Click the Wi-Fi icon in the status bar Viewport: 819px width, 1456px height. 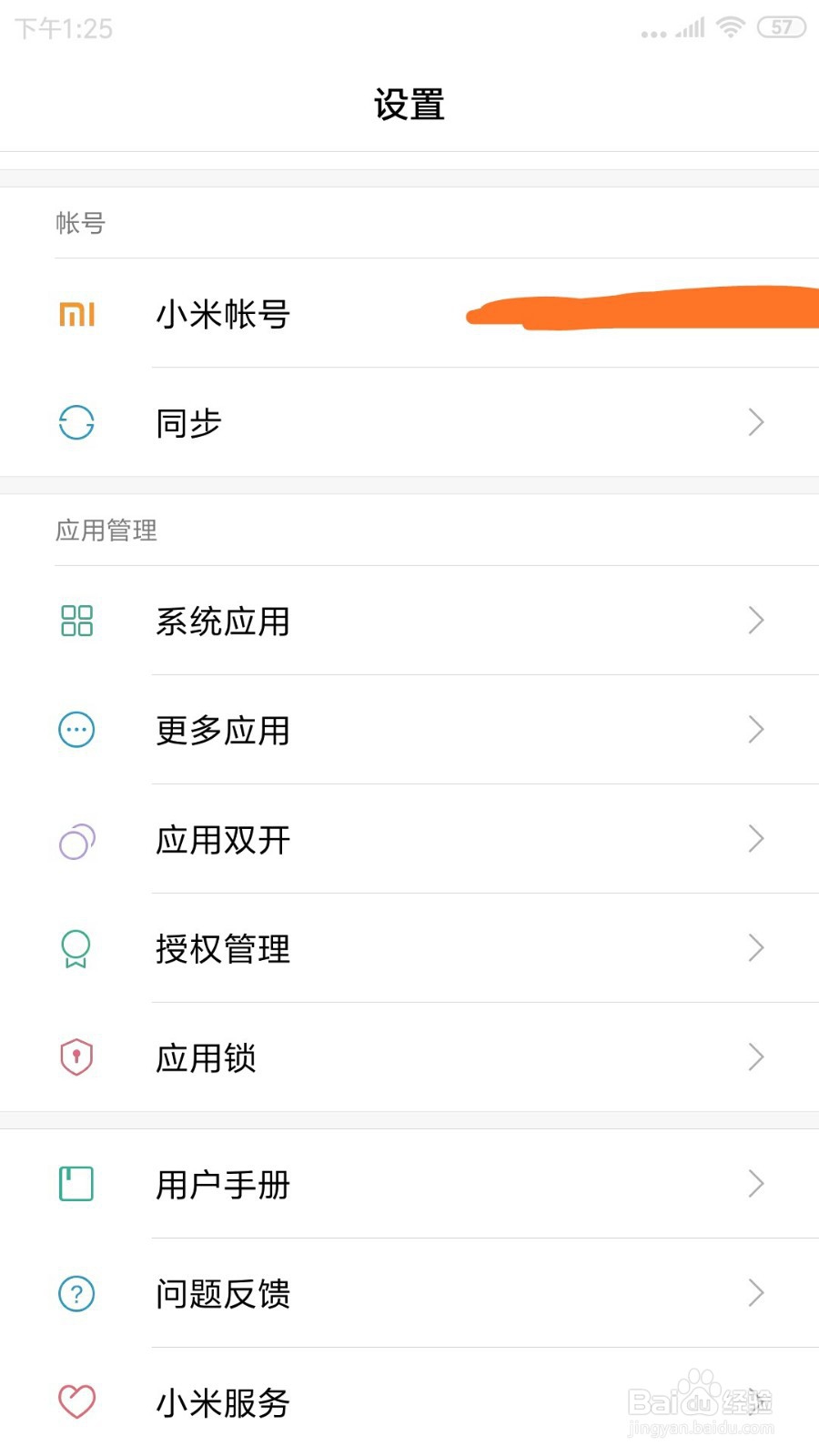(731, 27)
